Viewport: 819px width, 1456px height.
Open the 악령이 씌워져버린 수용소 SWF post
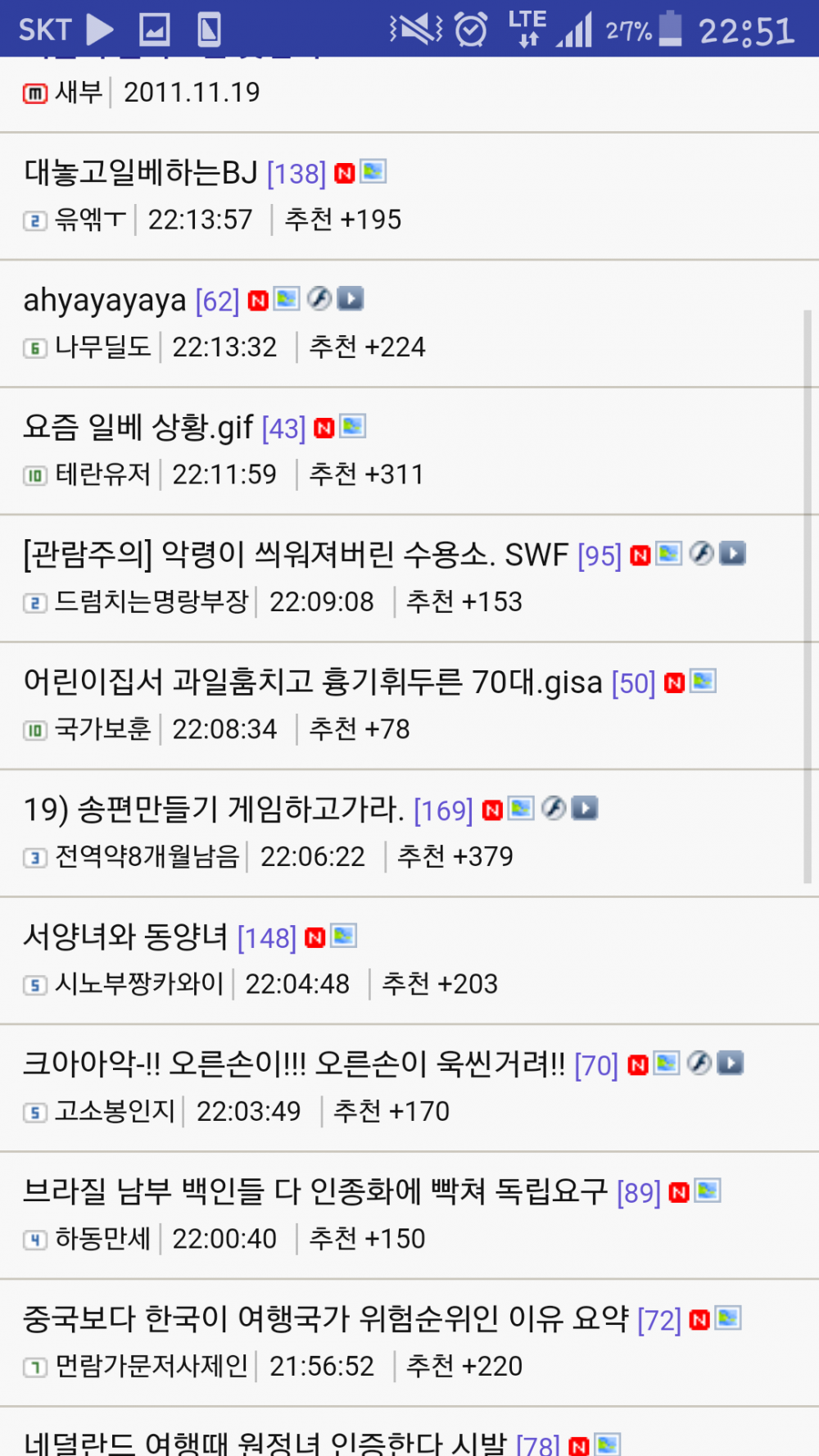click(295, 556)
